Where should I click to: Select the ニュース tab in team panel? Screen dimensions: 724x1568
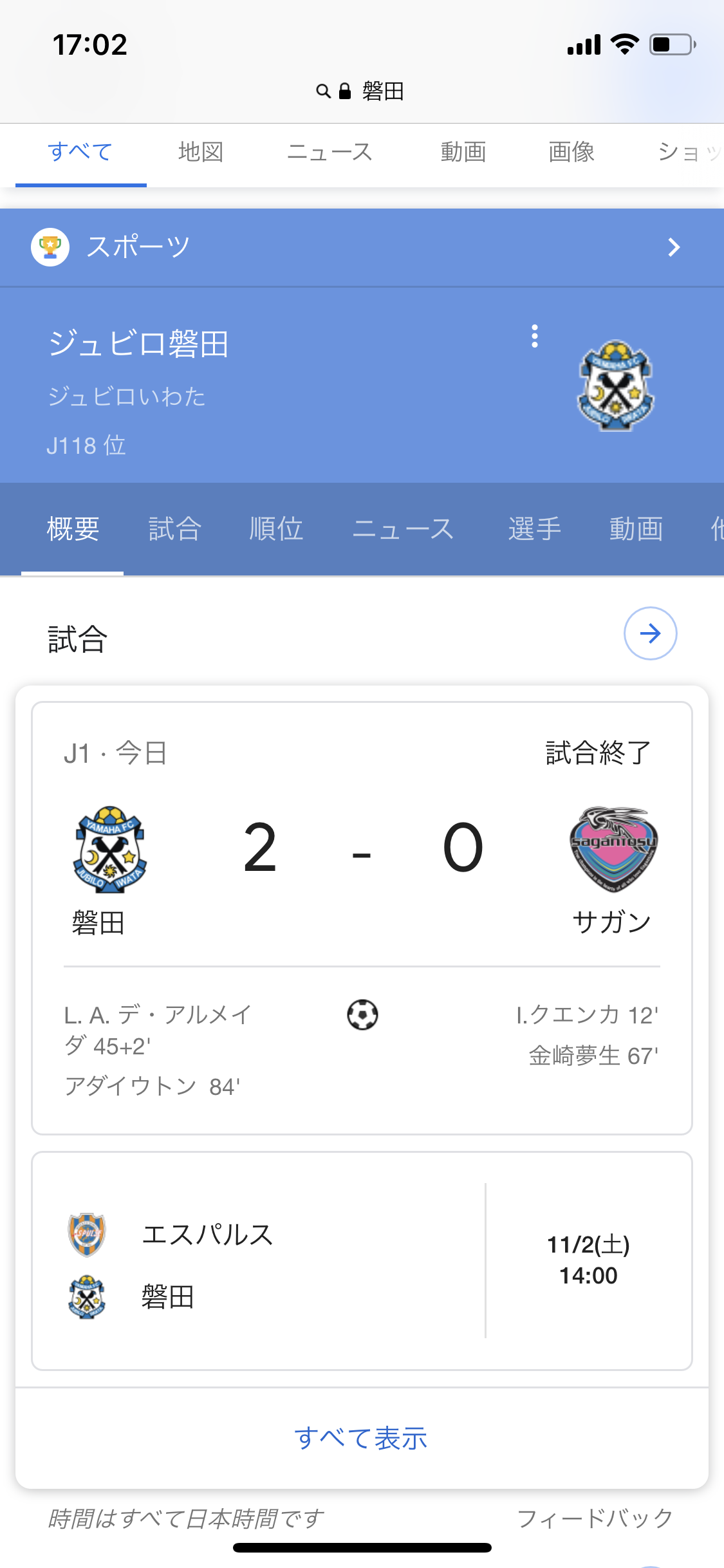(404, 529)
